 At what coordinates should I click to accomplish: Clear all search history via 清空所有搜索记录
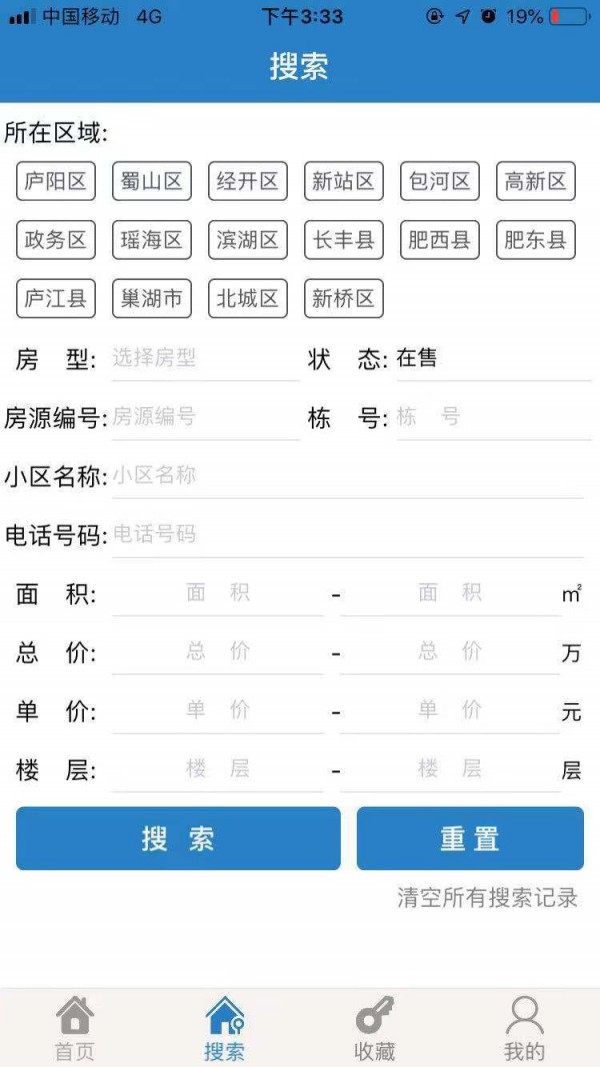(488, 898)
